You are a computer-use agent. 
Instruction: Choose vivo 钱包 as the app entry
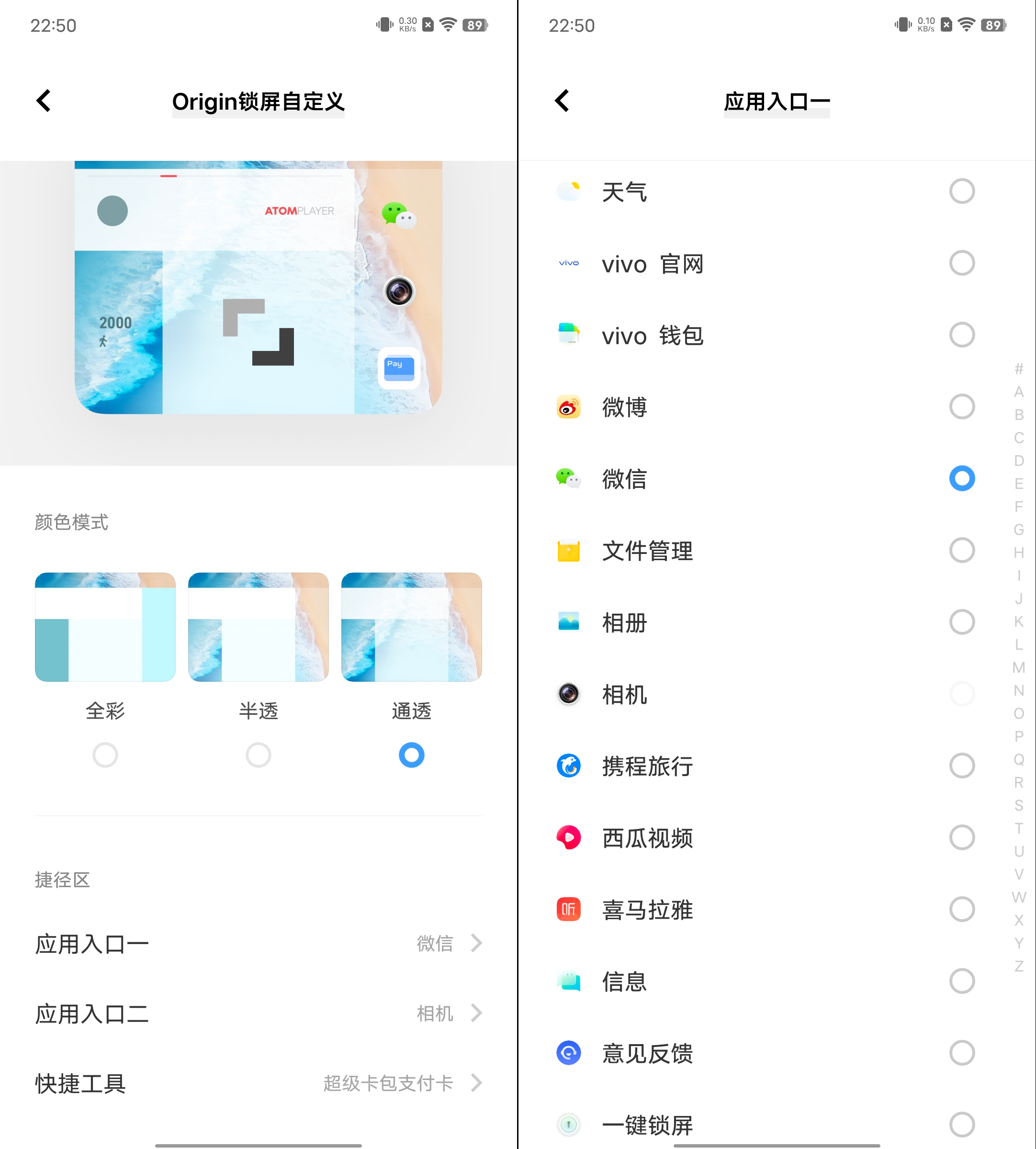pos(961,335)
